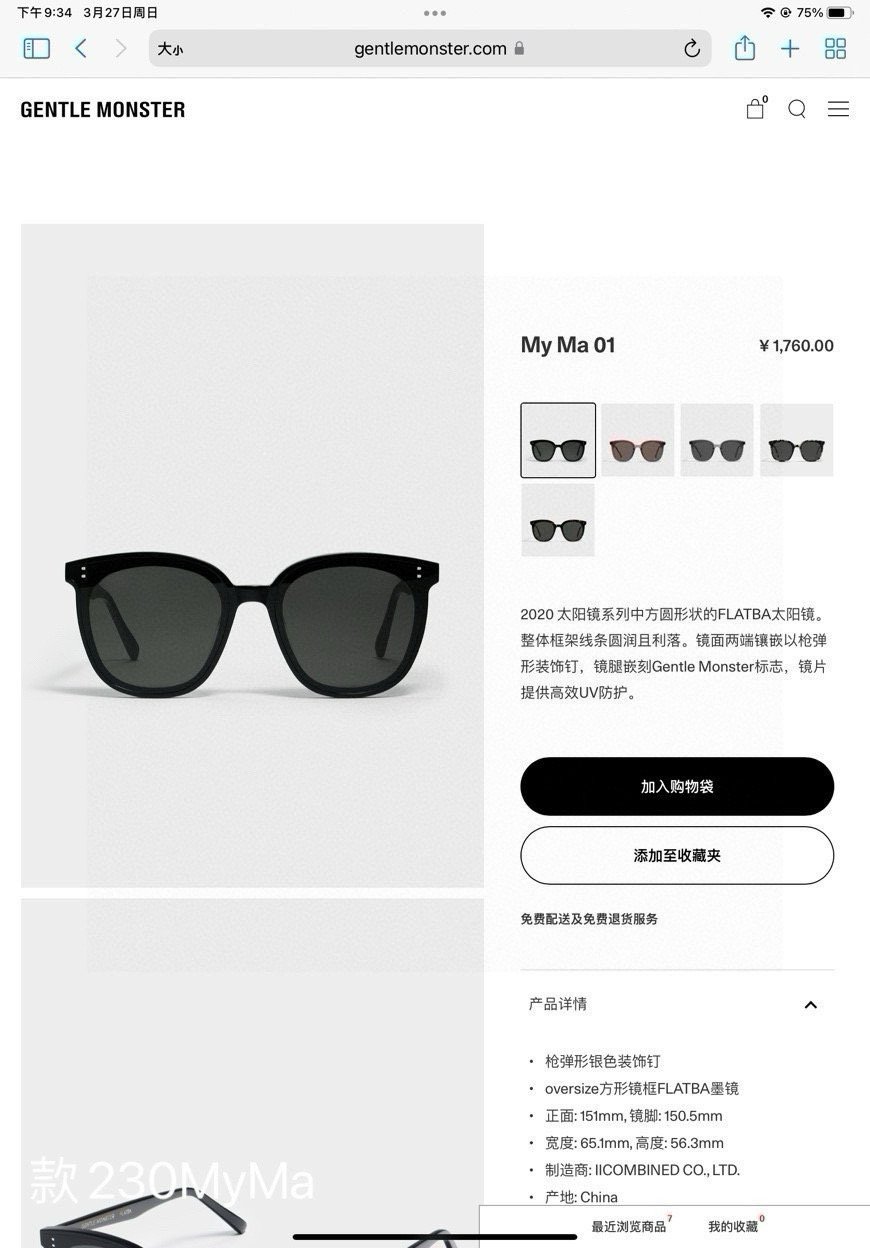Screen dimensions: 870x1248
Task: Add to favorites (添加至收藏夹)
Action: click(x=677, y=855)
